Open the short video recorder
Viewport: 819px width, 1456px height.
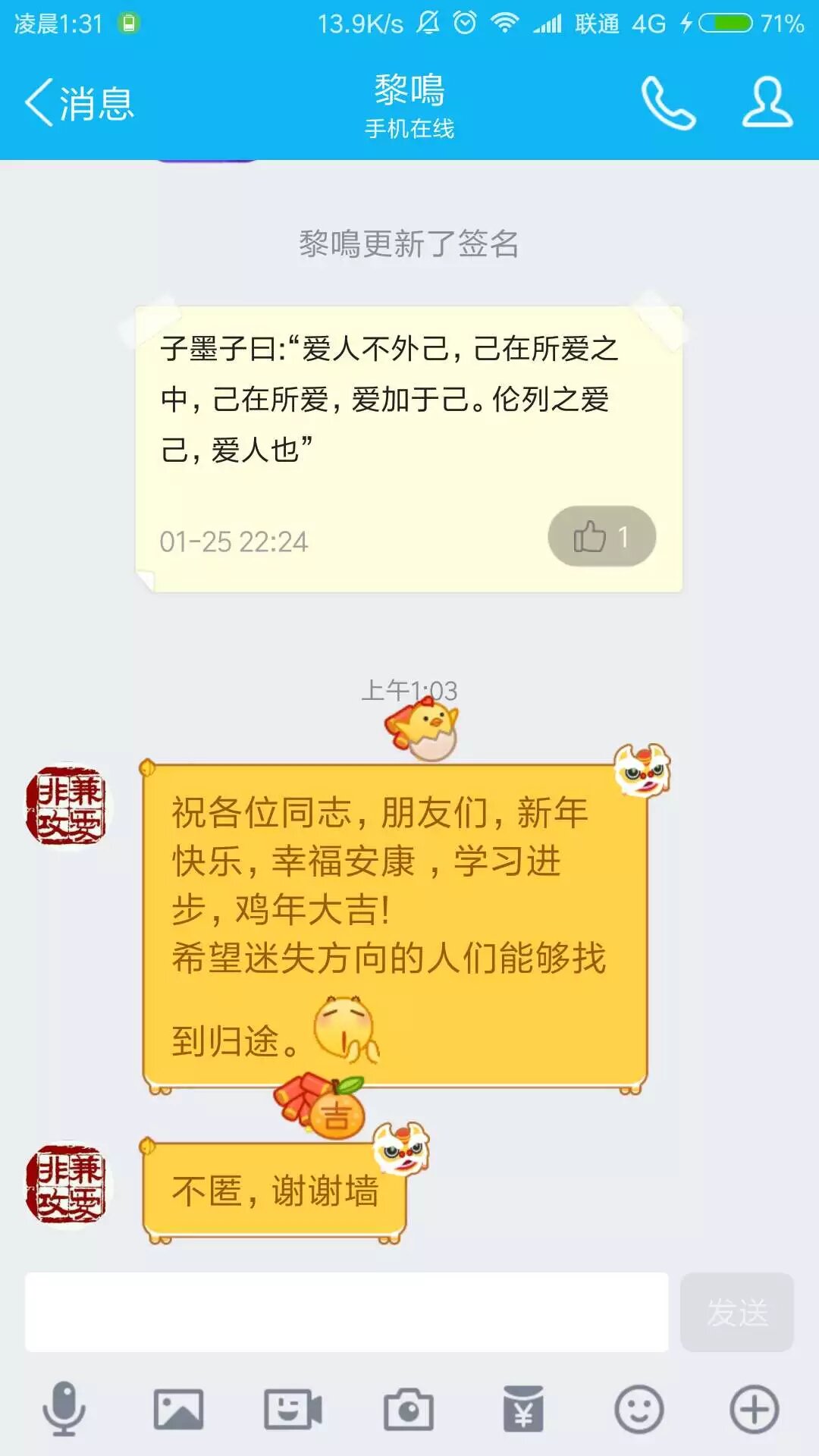[293, 1409]
